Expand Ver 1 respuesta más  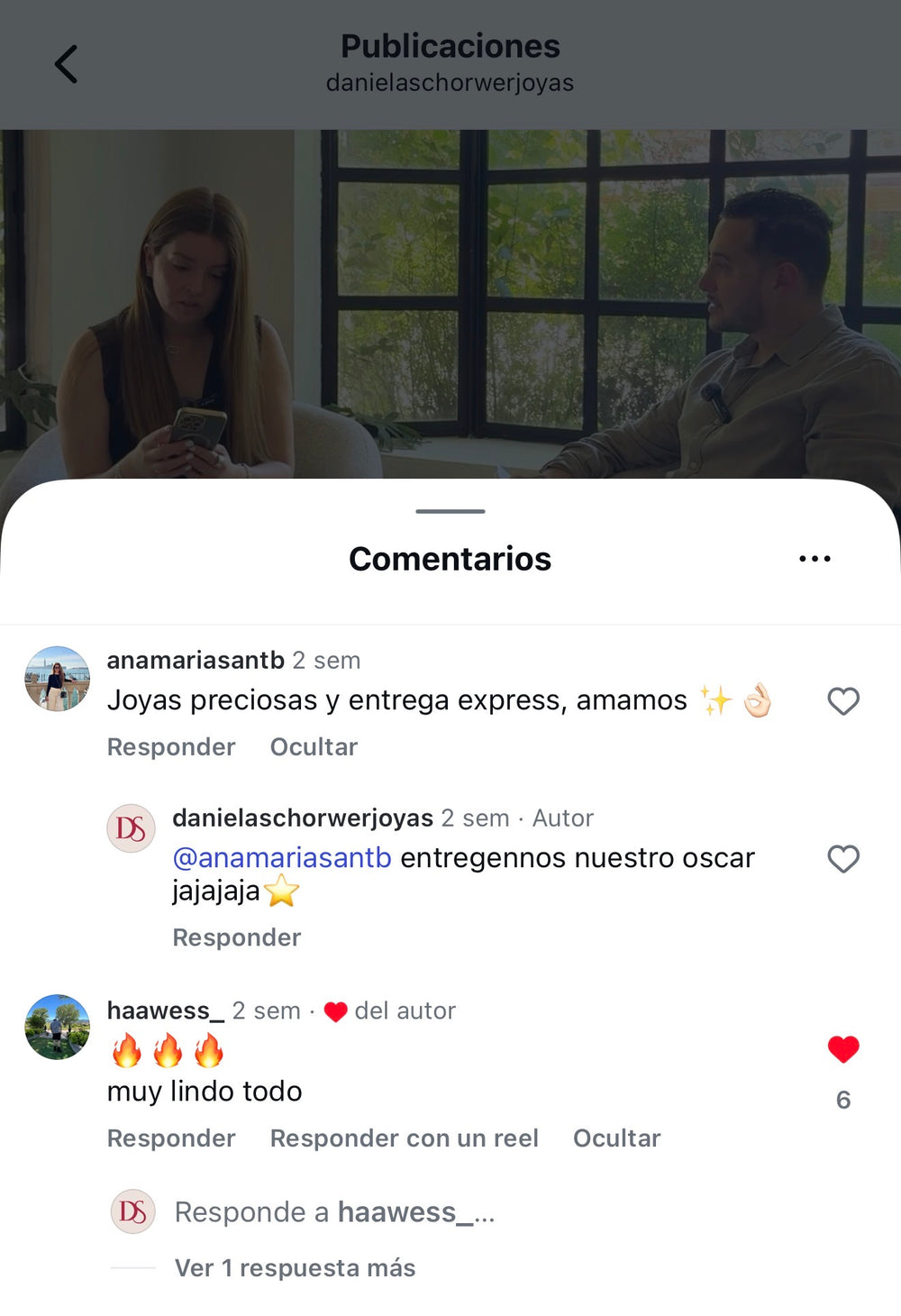coord(295,1268)
